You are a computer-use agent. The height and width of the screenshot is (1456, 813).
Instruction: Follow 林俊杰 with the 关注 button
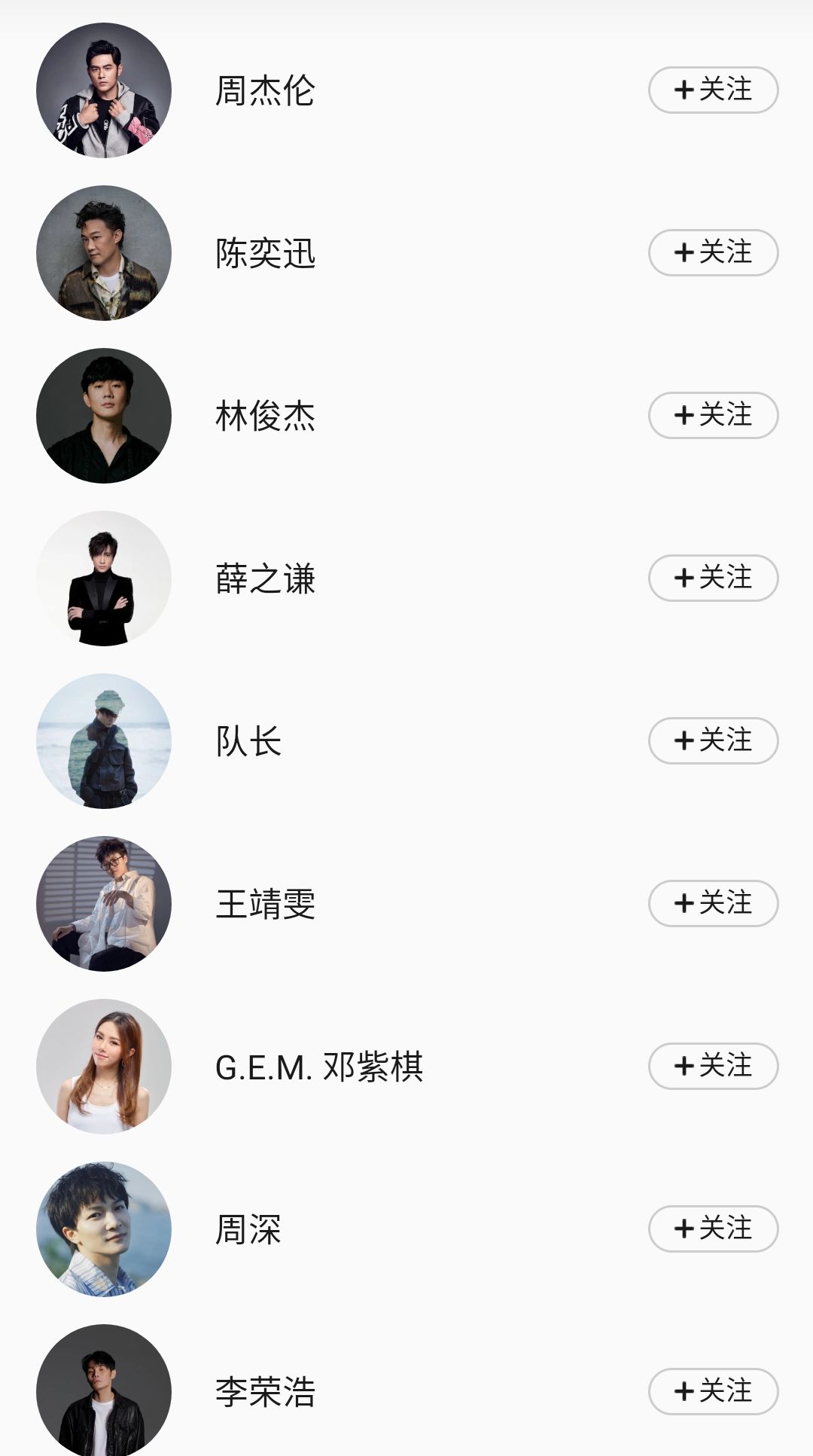[x=712, y=414]
